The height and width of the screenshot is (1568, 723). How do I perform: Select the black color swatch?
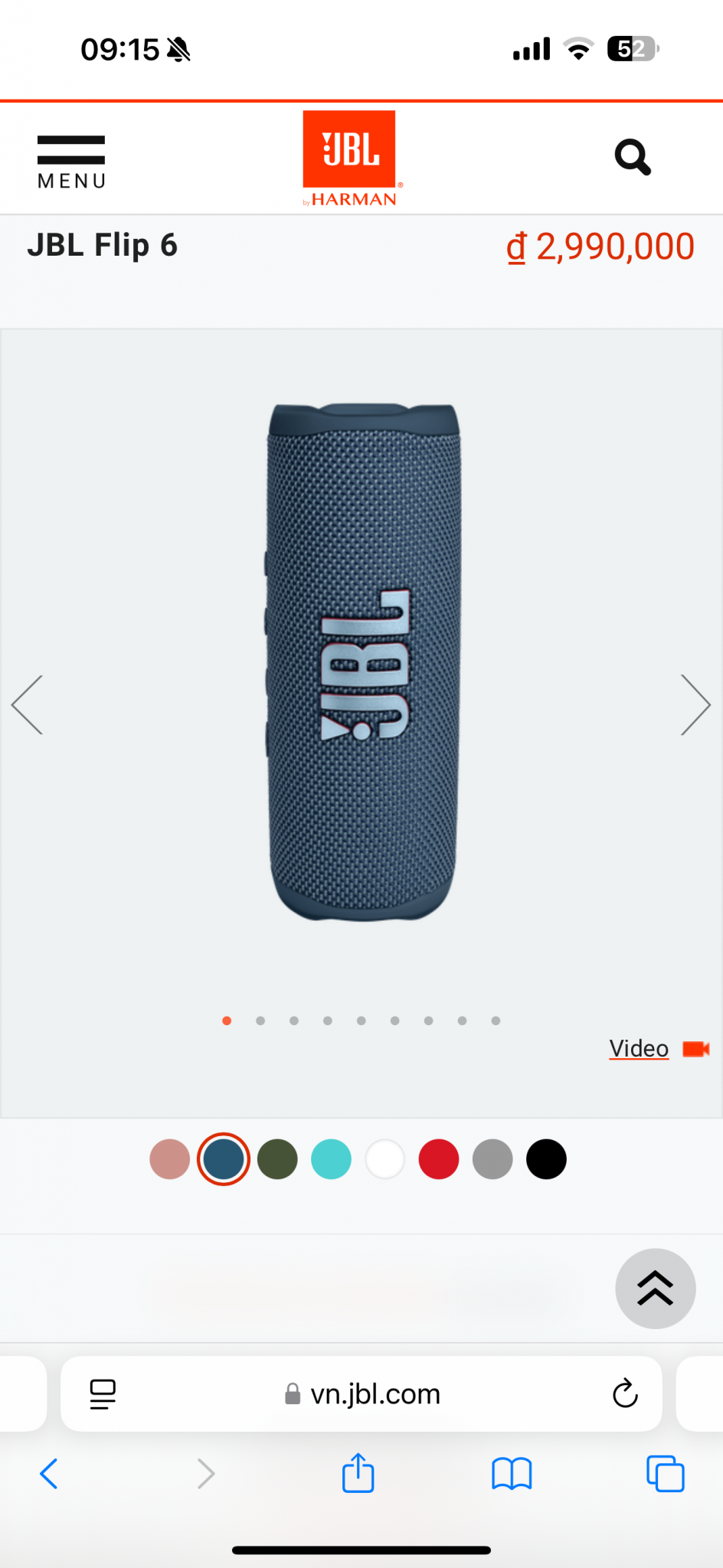[546, 1159]
